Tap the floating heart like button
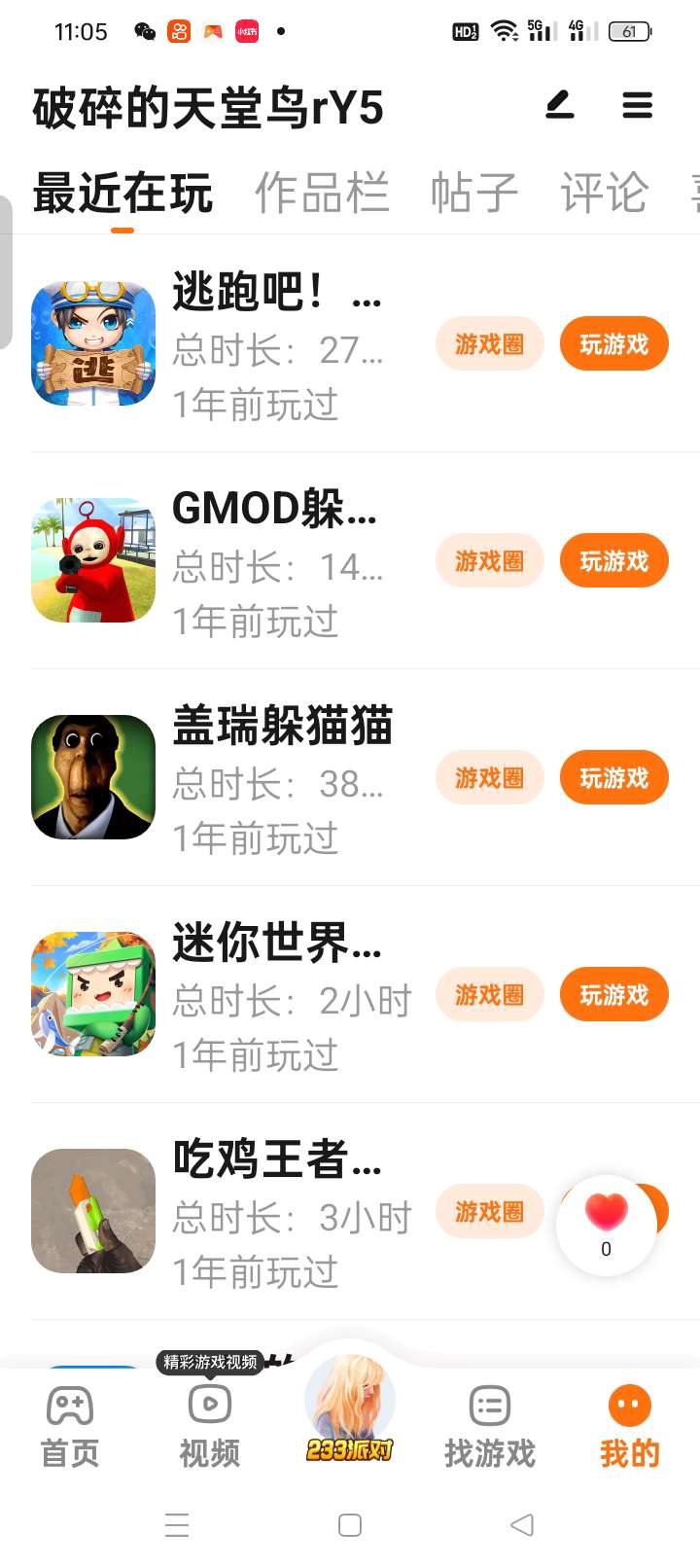This screenshot has width=700, height=1568. [607, 1224]
